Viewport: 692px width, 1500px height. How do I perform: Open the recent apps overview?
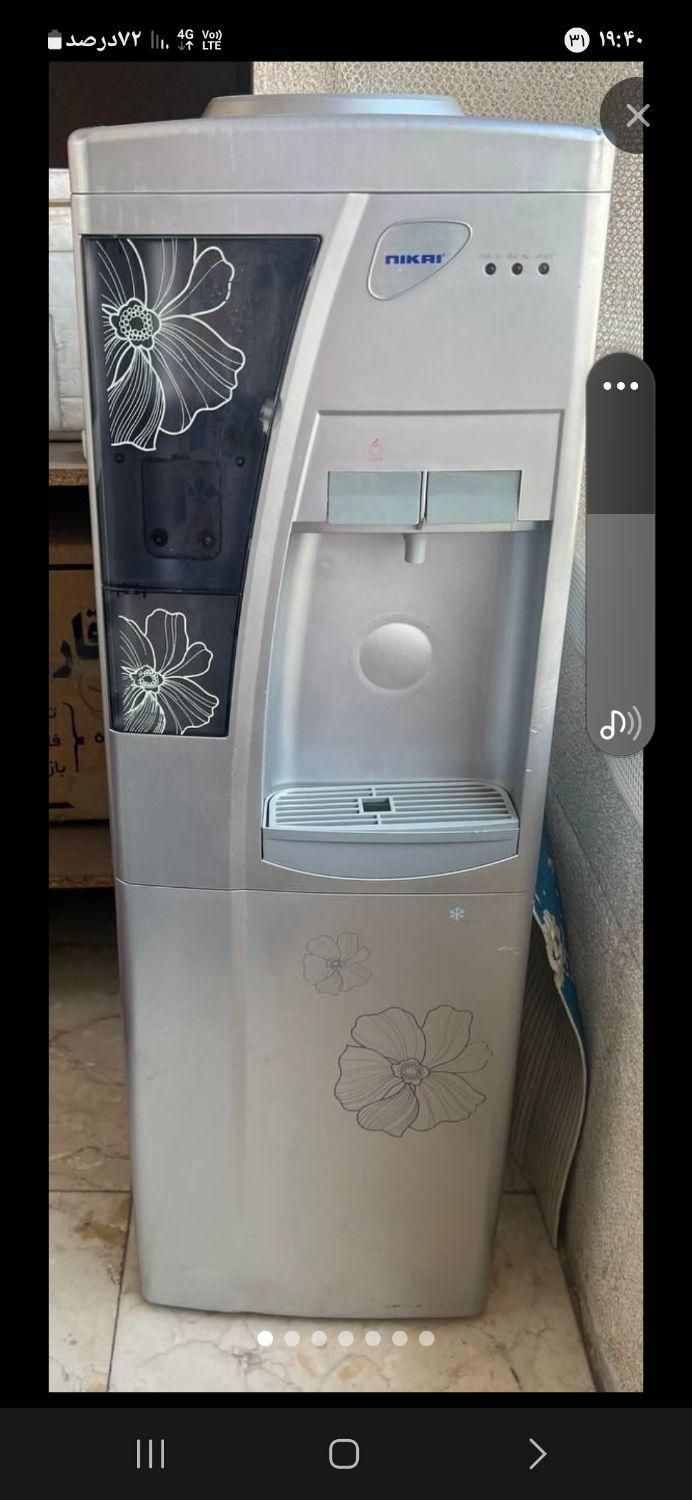tap(150, 1454)
